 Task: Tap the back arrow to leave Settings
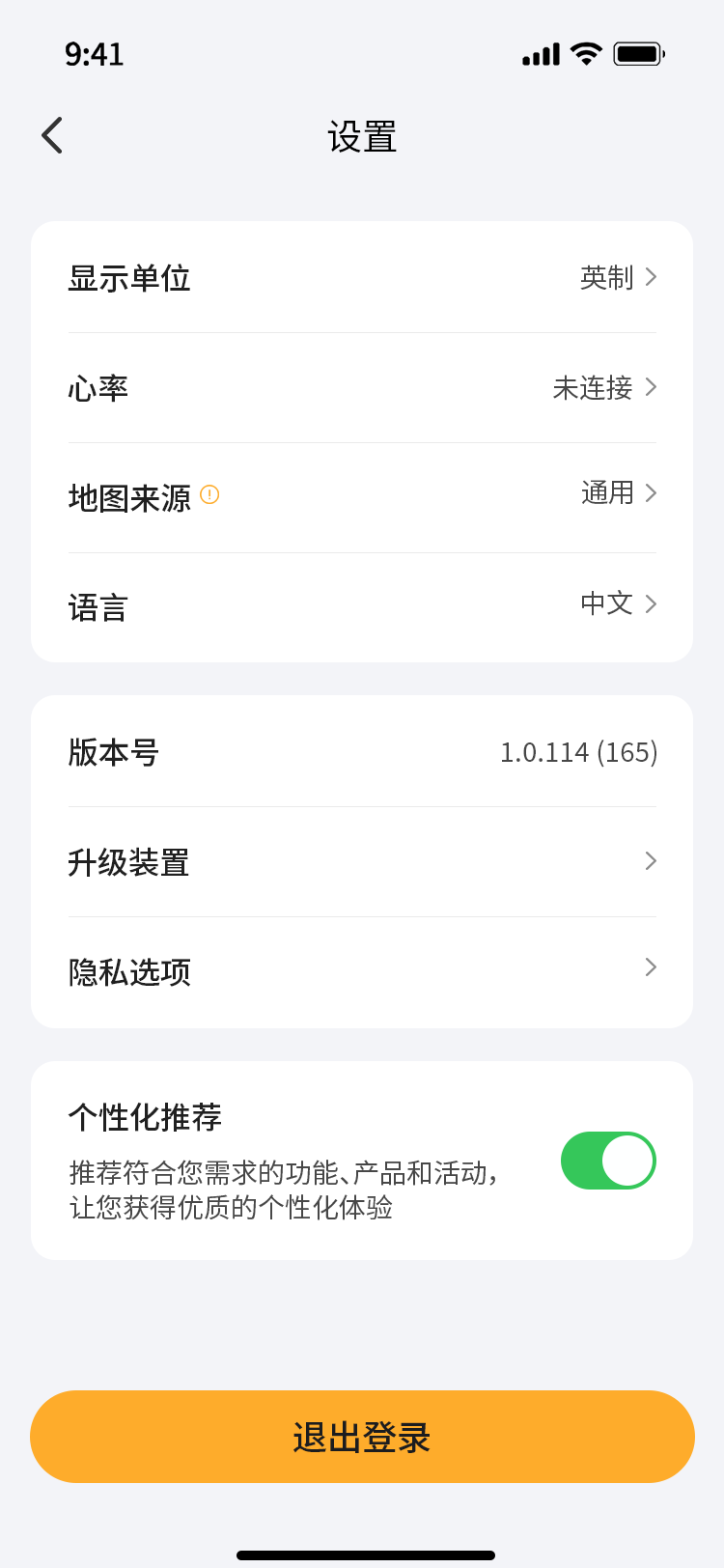click(x=50, y=134)
